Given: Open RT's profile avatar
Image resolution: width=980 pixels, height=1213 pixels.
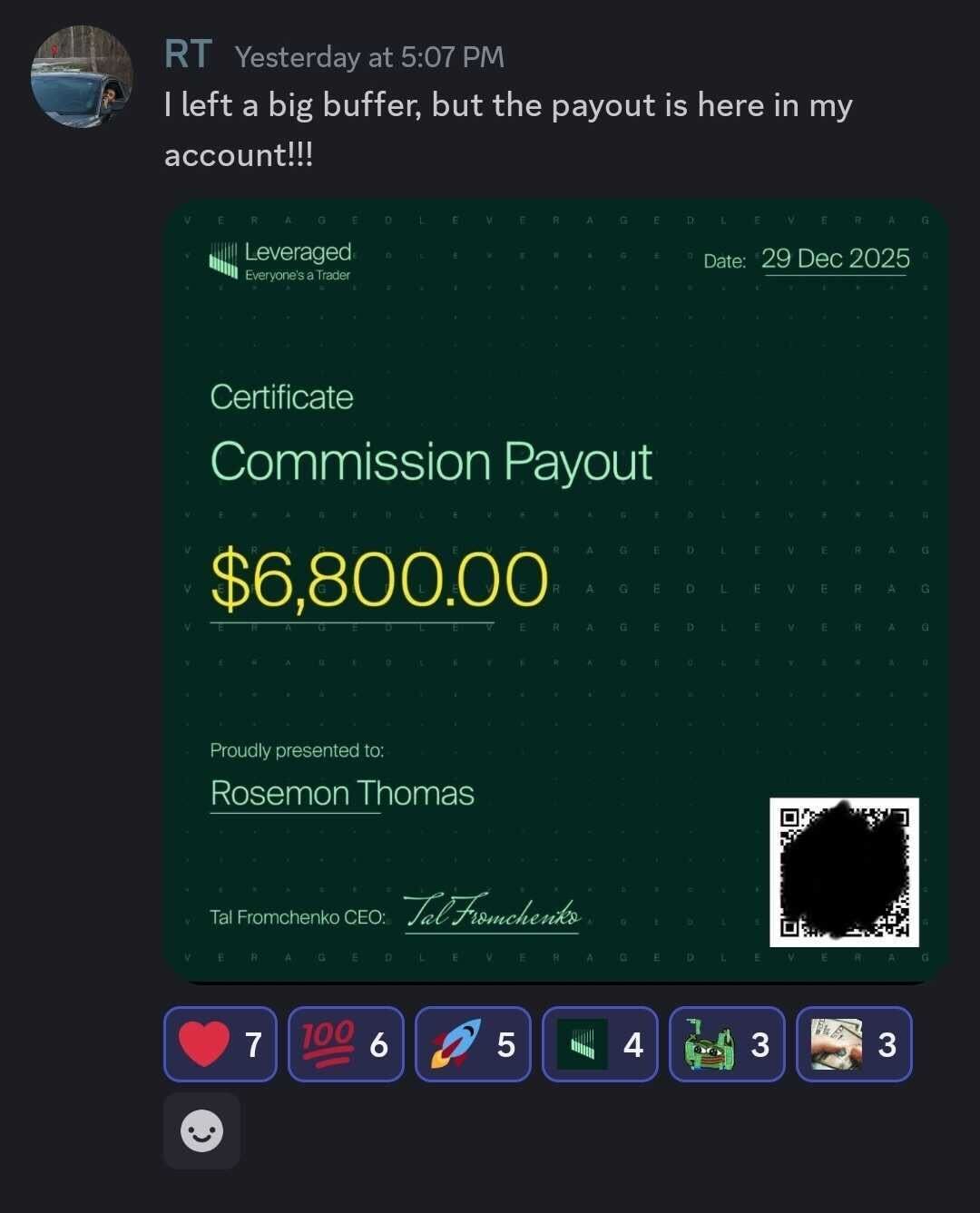Looking at the screenshot, I should click(82, 77).
